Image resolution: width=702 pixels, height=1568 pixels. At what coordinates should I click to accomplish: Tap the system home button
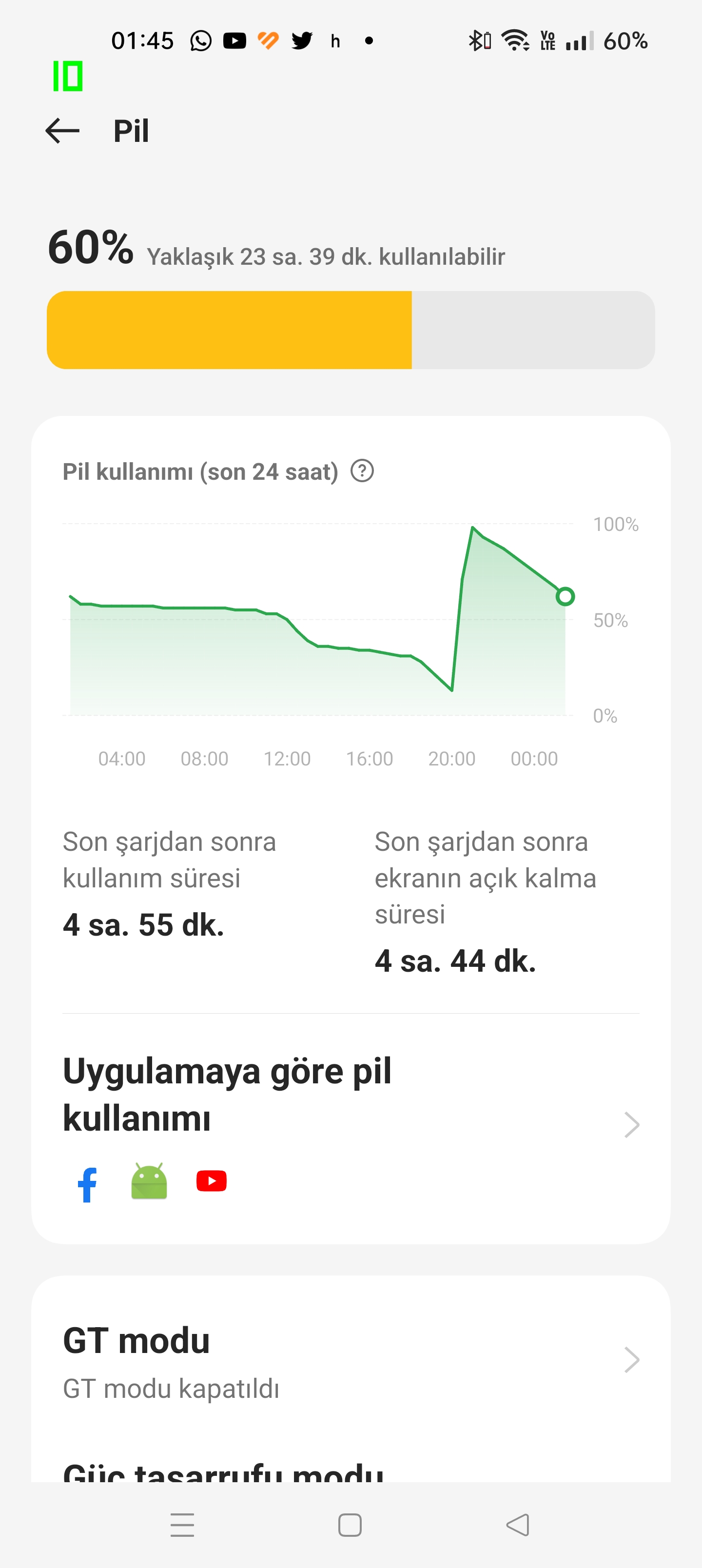pyautogui.click(x=350, y=1525)
